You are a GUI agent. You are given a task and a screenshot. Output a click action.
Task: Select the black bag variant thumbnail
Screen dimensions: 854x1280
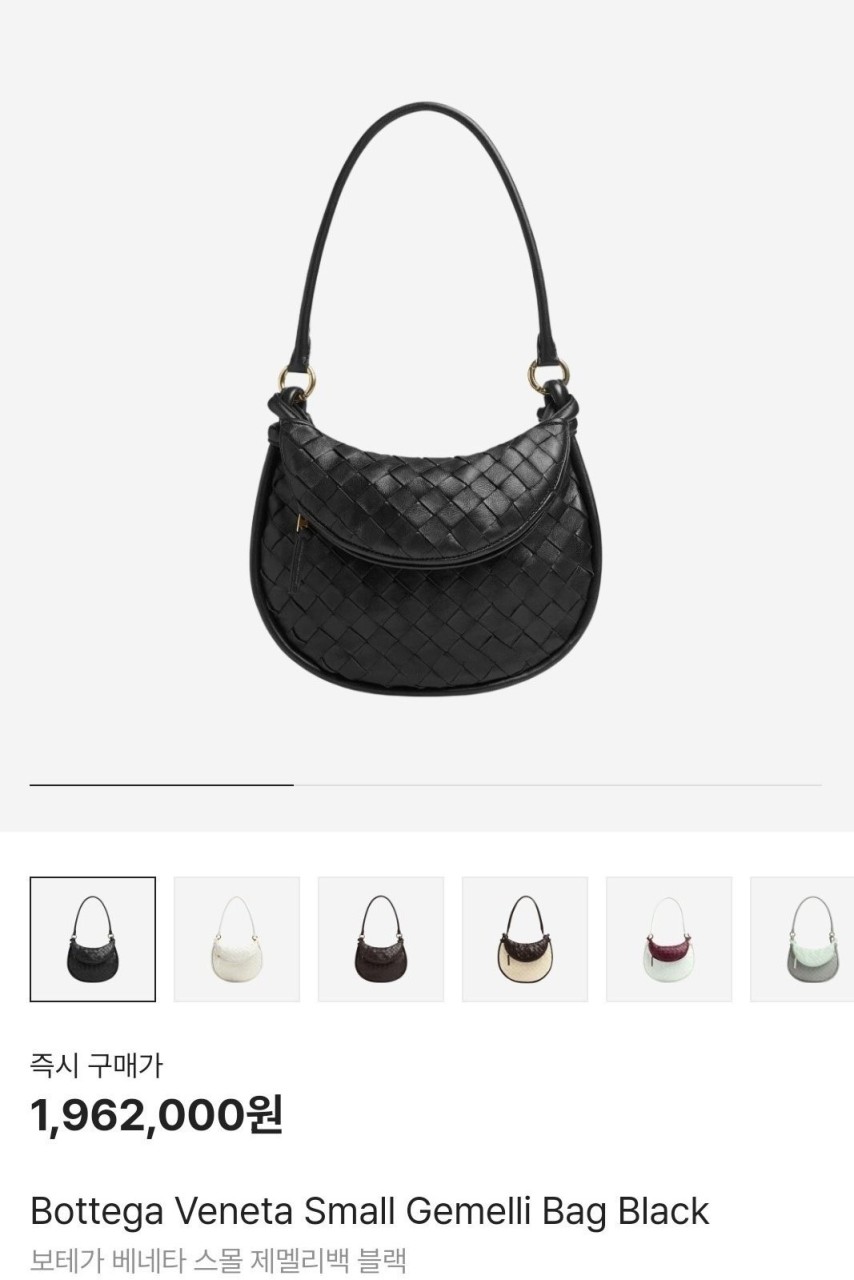[93, 939]
